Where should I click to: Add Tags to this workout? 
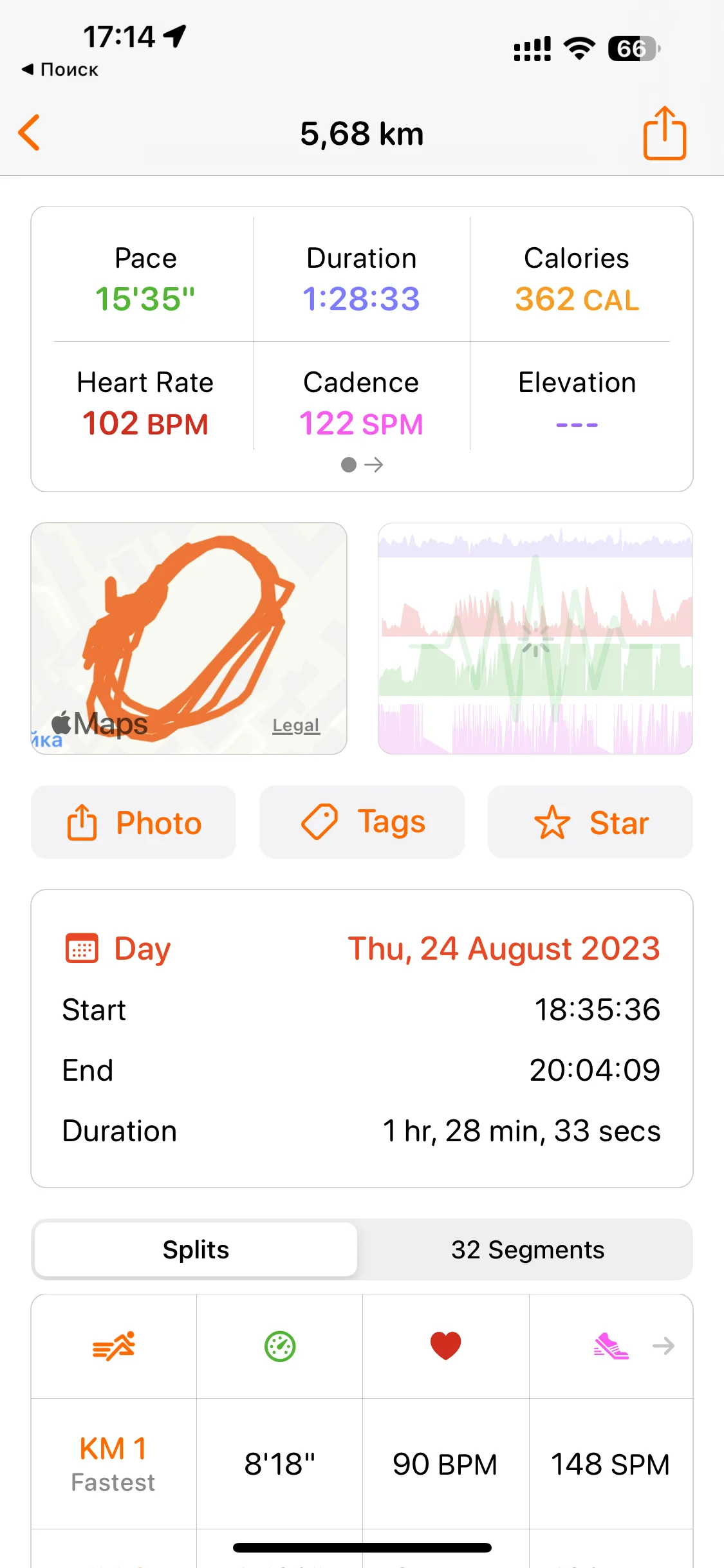[x=362, y=822]
